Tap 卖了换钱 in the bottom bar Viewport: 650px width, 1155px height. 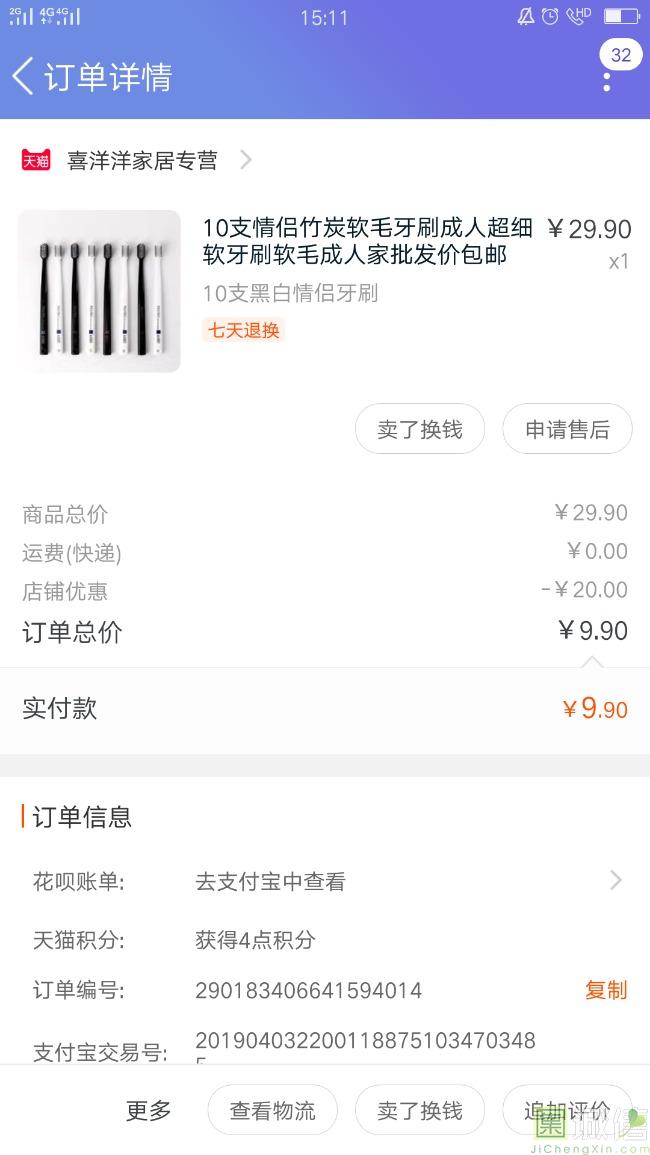pos(420,1110)
